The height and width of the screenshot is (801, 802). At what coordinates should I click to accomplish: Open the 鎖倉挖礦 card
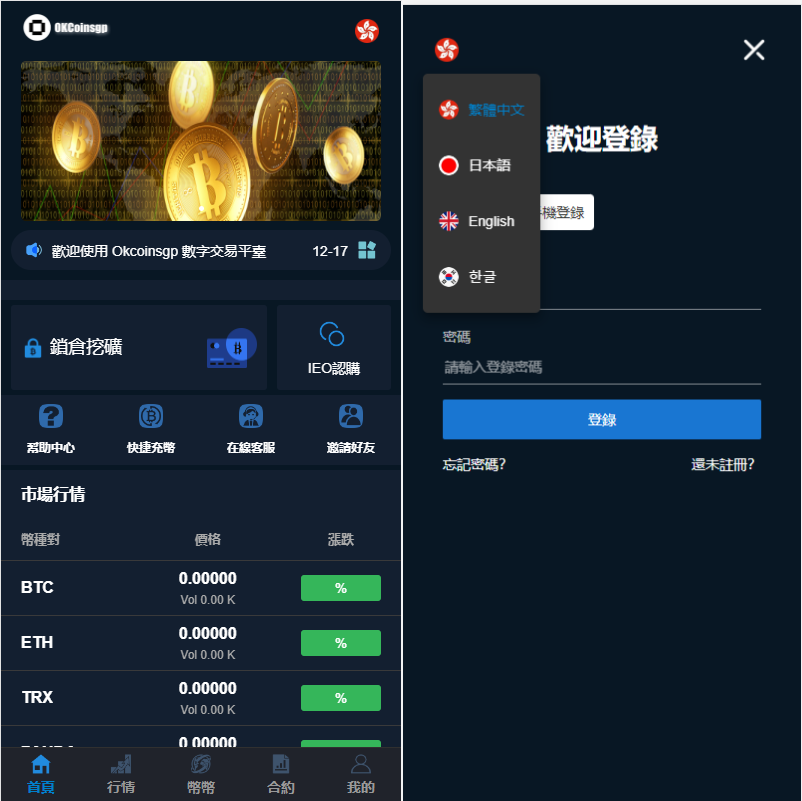click(139, 348)
